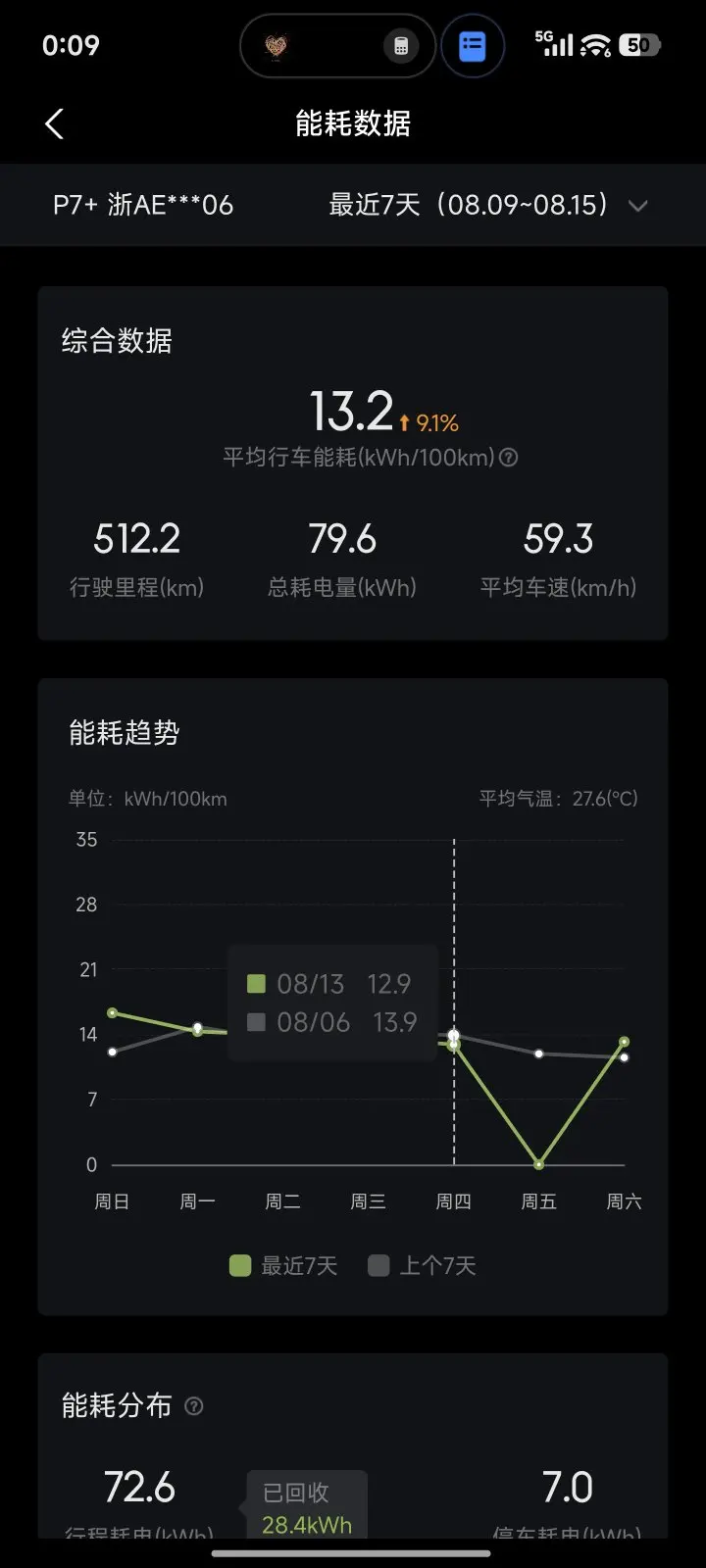Viewport: 706px width, 1568px height.
Task: Toggle the 上个7天 legend series
Action: click(x=423, y=1265)
